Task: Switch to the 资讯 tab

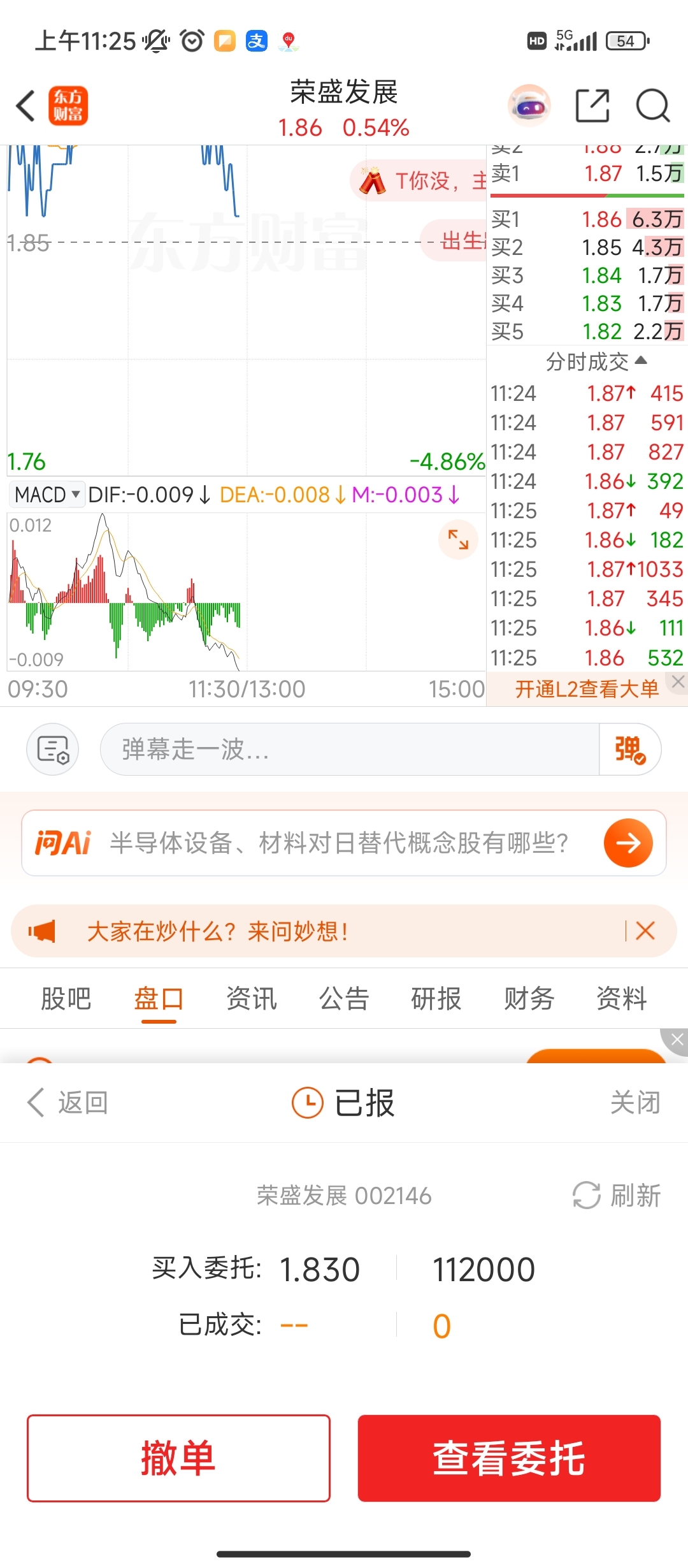Action: coord(251,999)
